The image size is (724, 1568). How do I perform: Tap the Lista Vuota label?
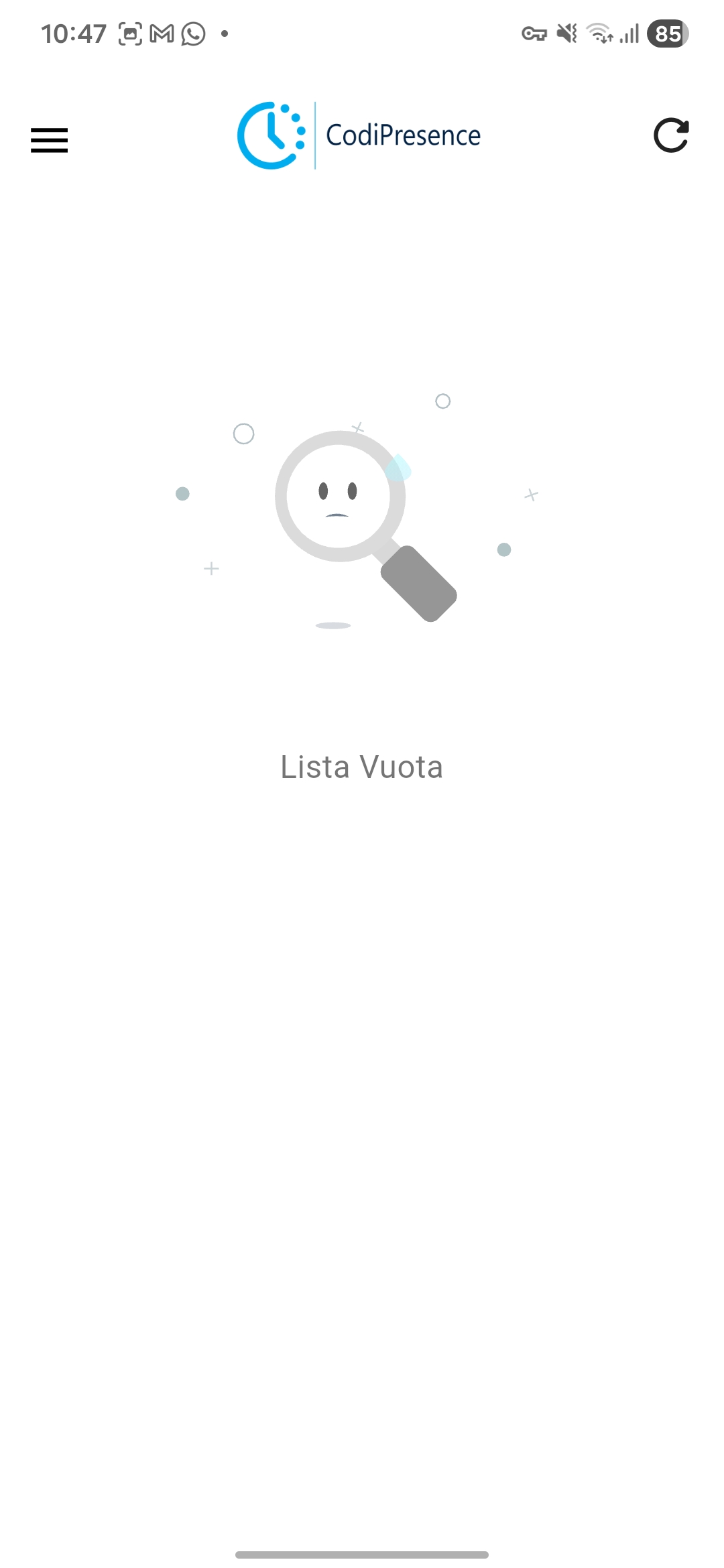pyautogui.click(x=362, y=766)
